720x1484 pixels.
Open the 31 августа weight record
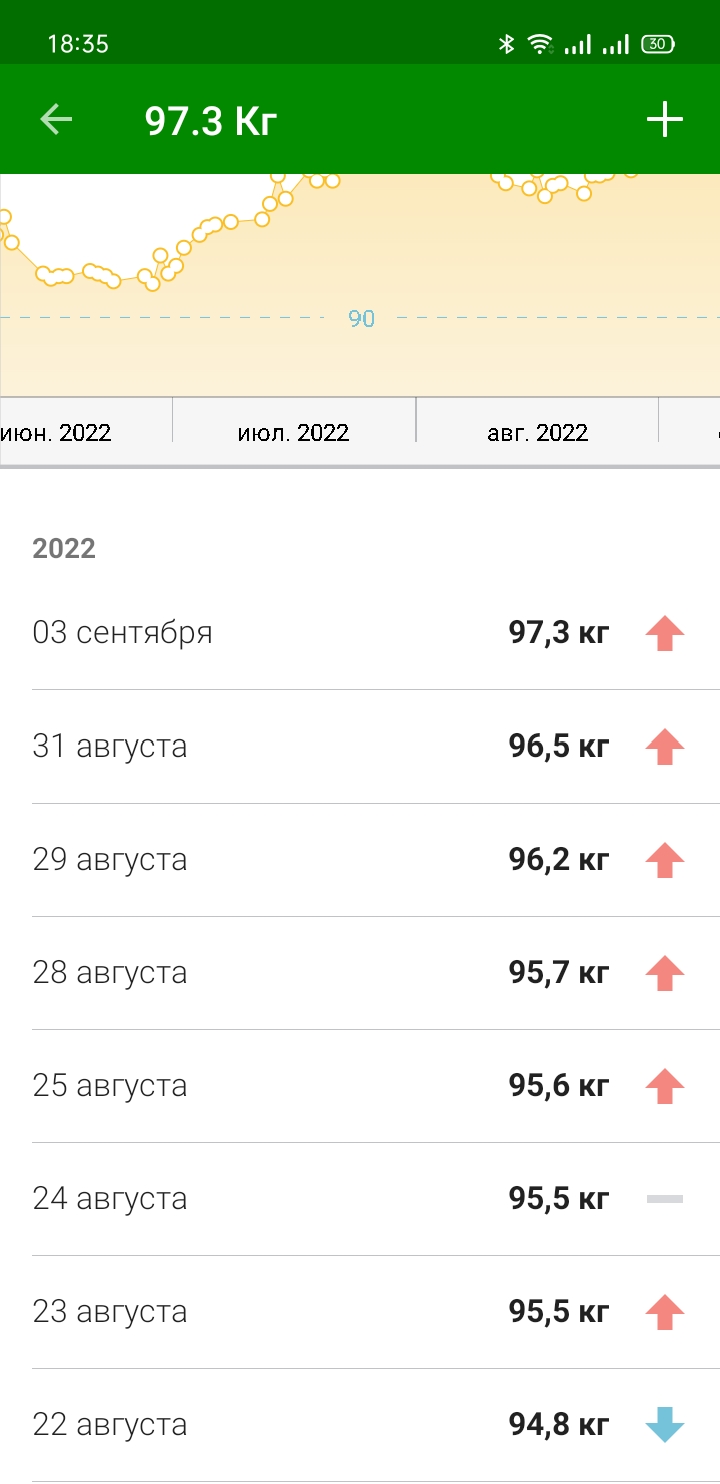coord(360,746)
